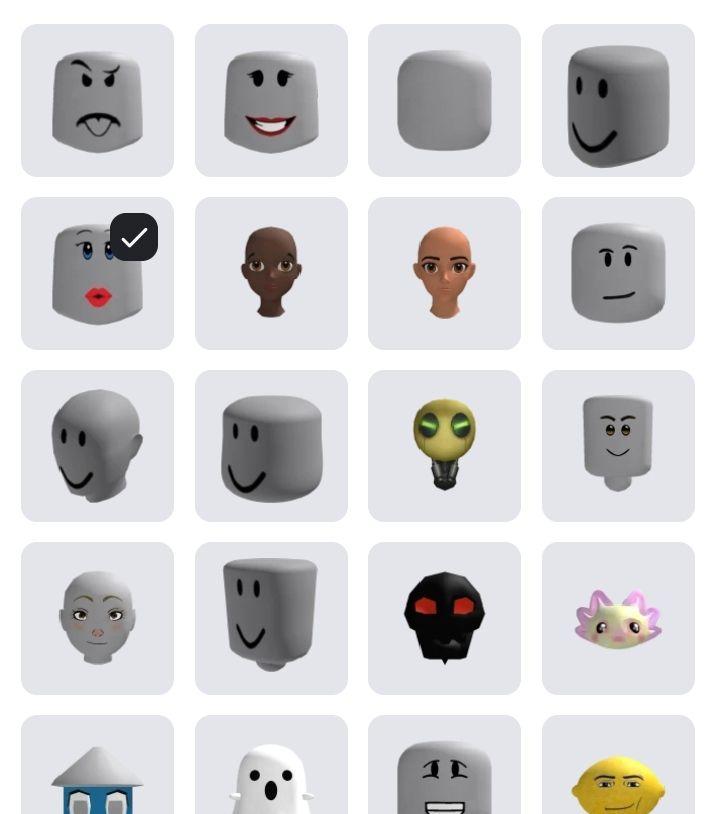Choose the dark-skinned bald realistic head
Screen dimensions: 720x814
pyautogui.click(x=271, y=274)
